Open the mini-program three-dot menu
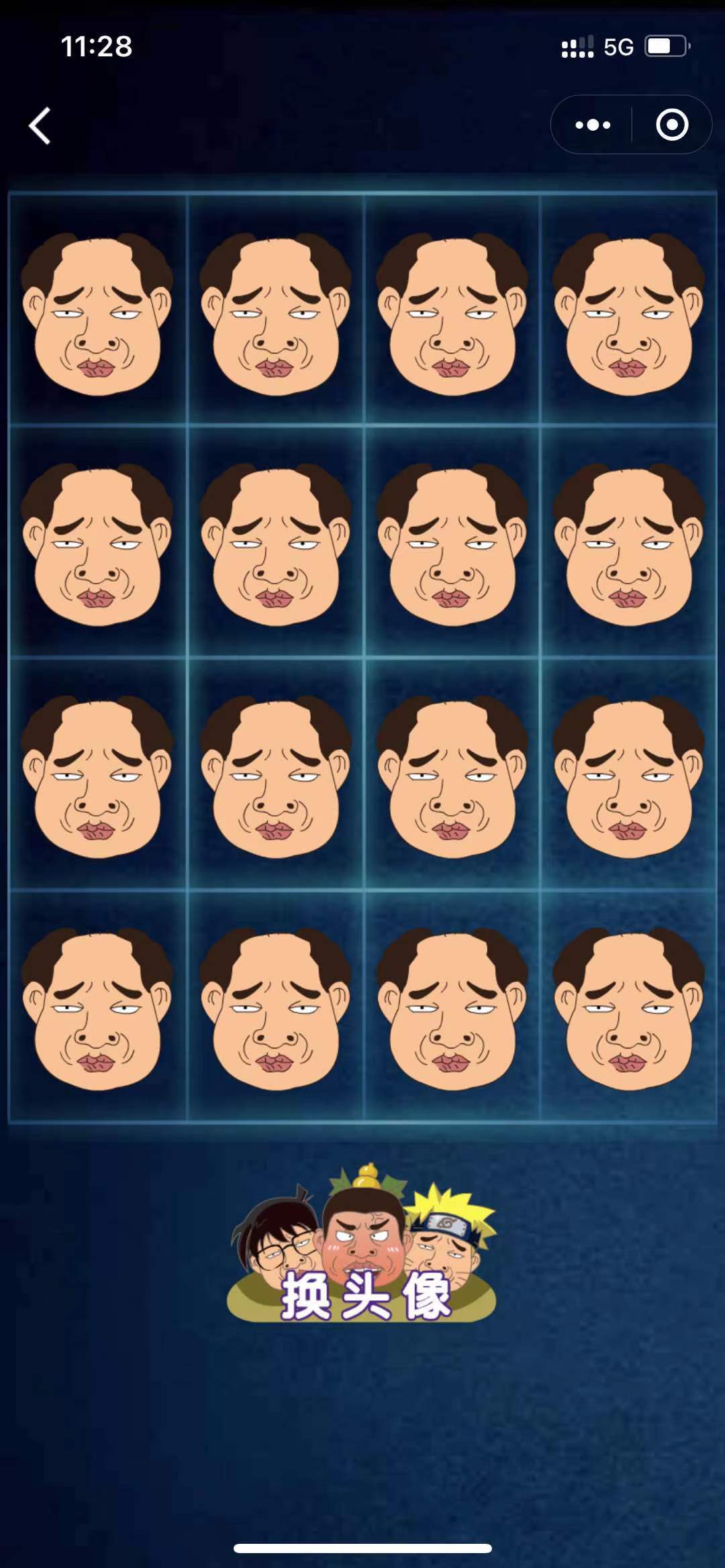Image resolution: width=725 pixels, height=1568 pixels. pyautogui.click(x=593, y=125)
